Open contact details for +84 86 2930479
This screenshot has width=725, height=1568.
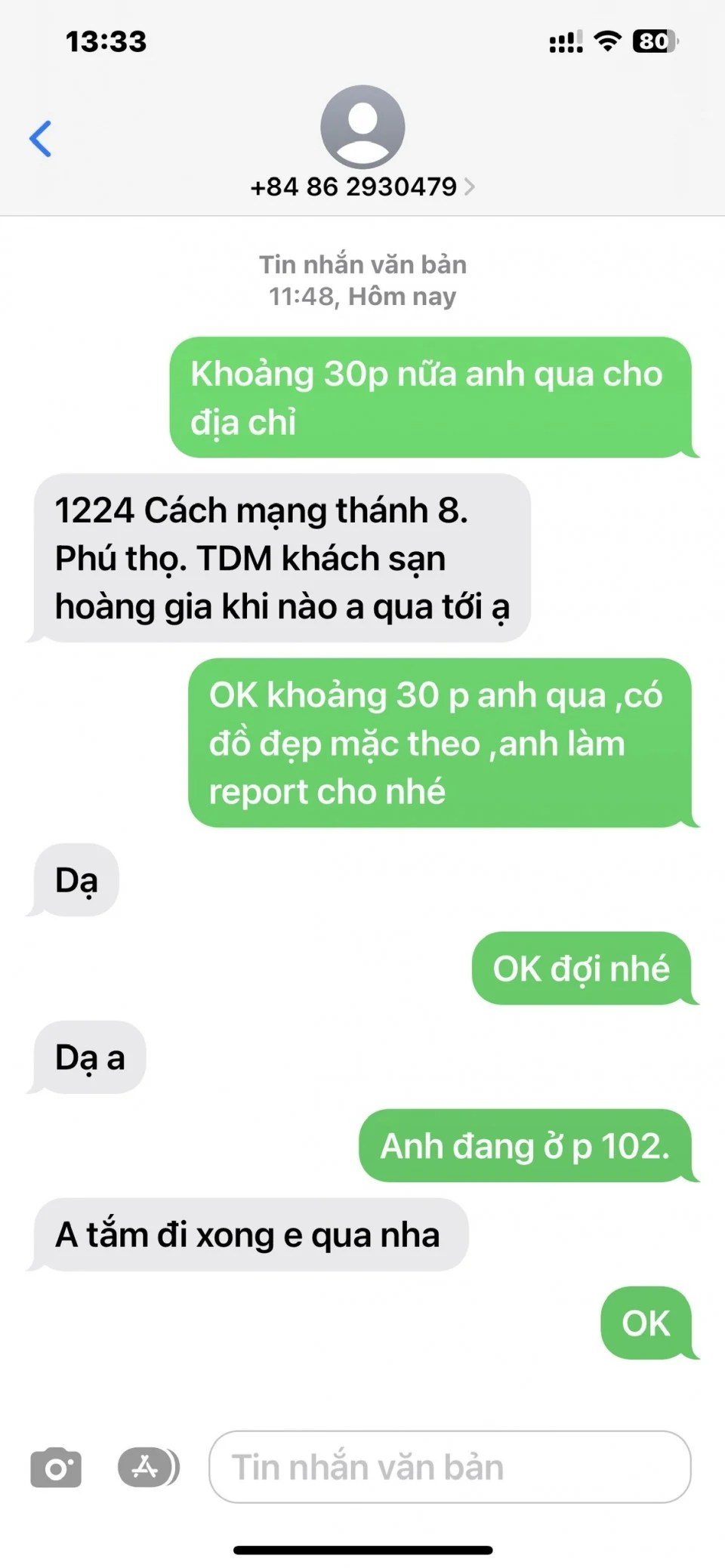click(x=362, y=186)
